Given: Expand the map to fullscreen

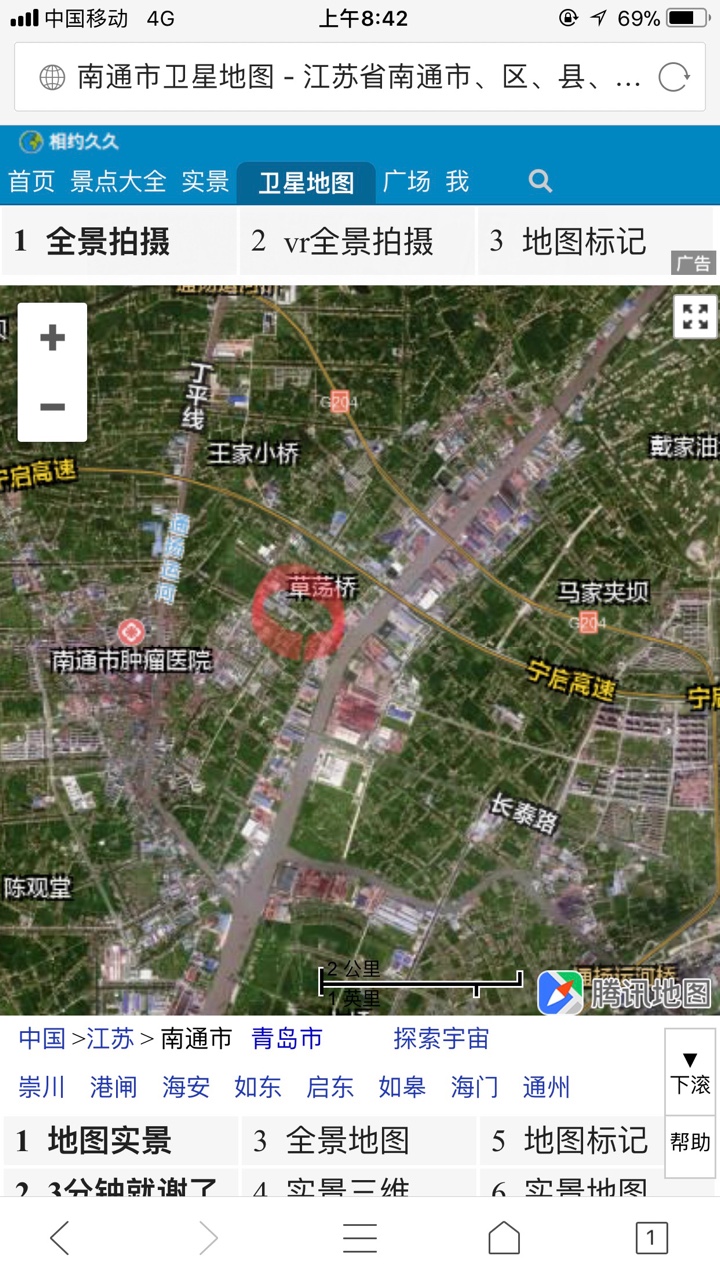Looking at the screenshot, I should coord(695,318).
